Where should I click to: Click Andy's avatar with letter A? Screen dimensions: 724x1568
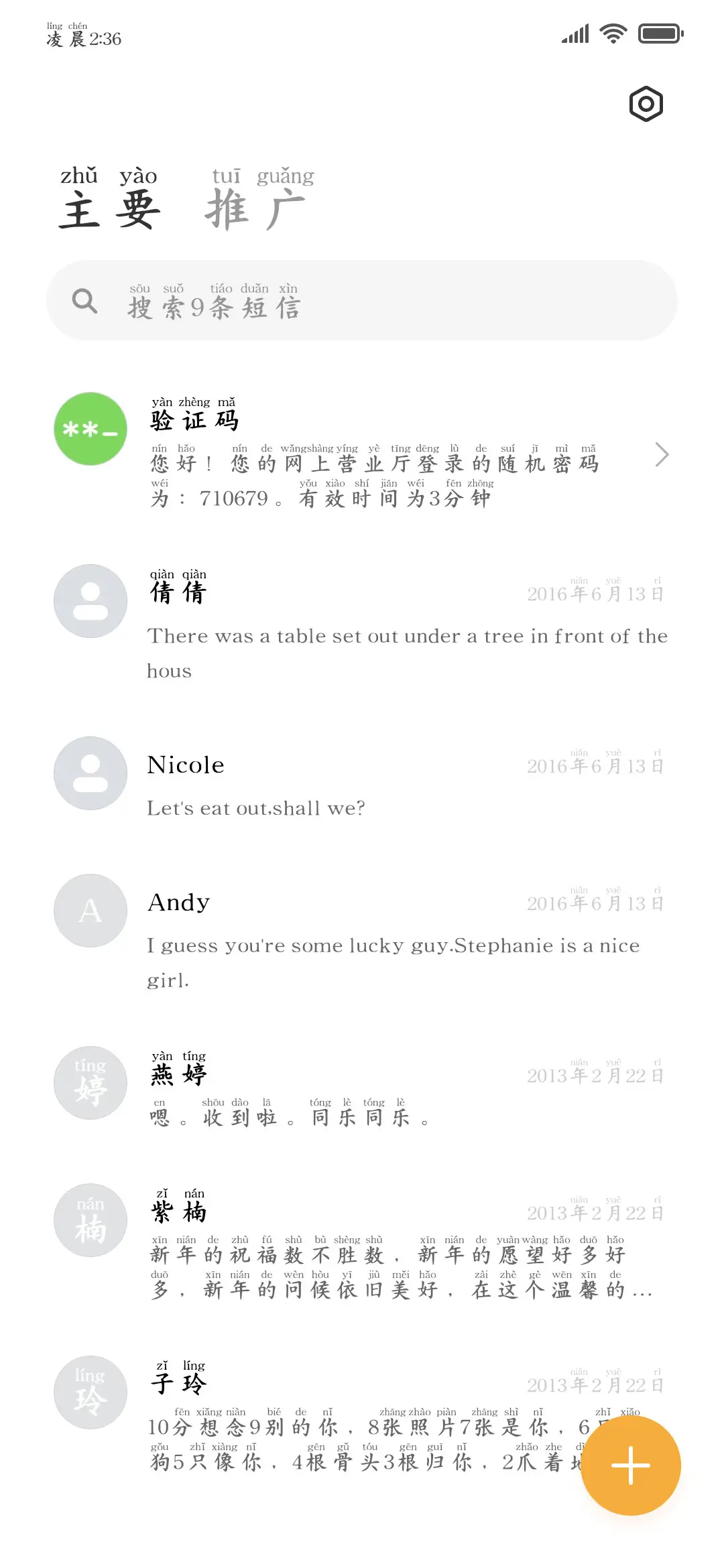89,910
